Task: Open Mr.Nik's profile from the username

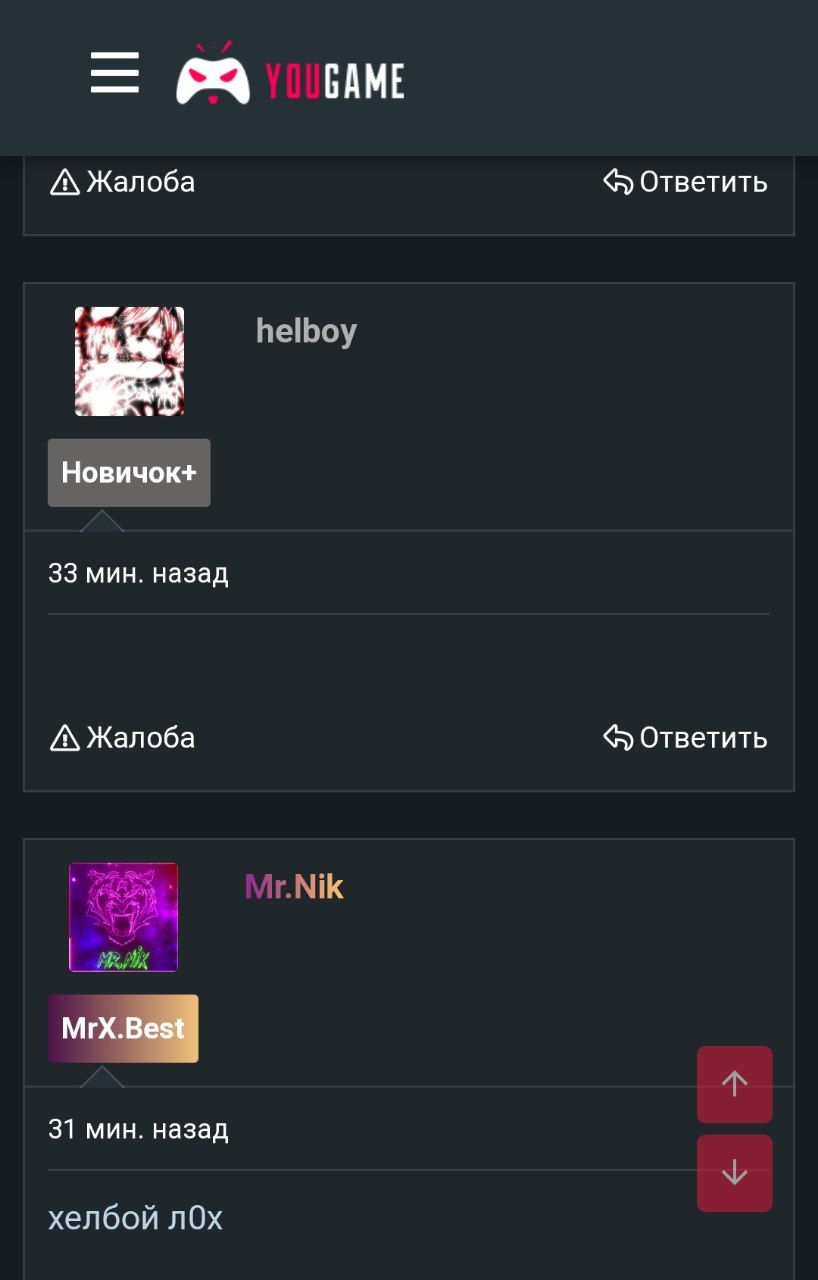Action: [x=294, y=887]
